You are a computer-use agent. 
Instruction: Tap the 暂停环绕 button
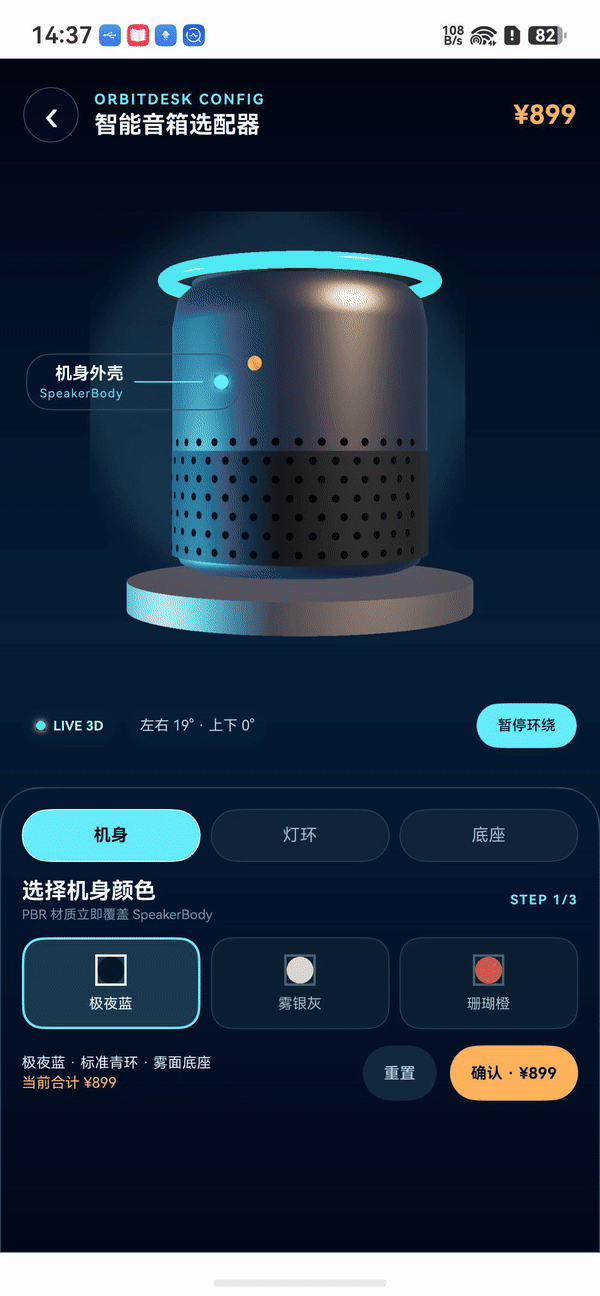(x=526, y=725)
